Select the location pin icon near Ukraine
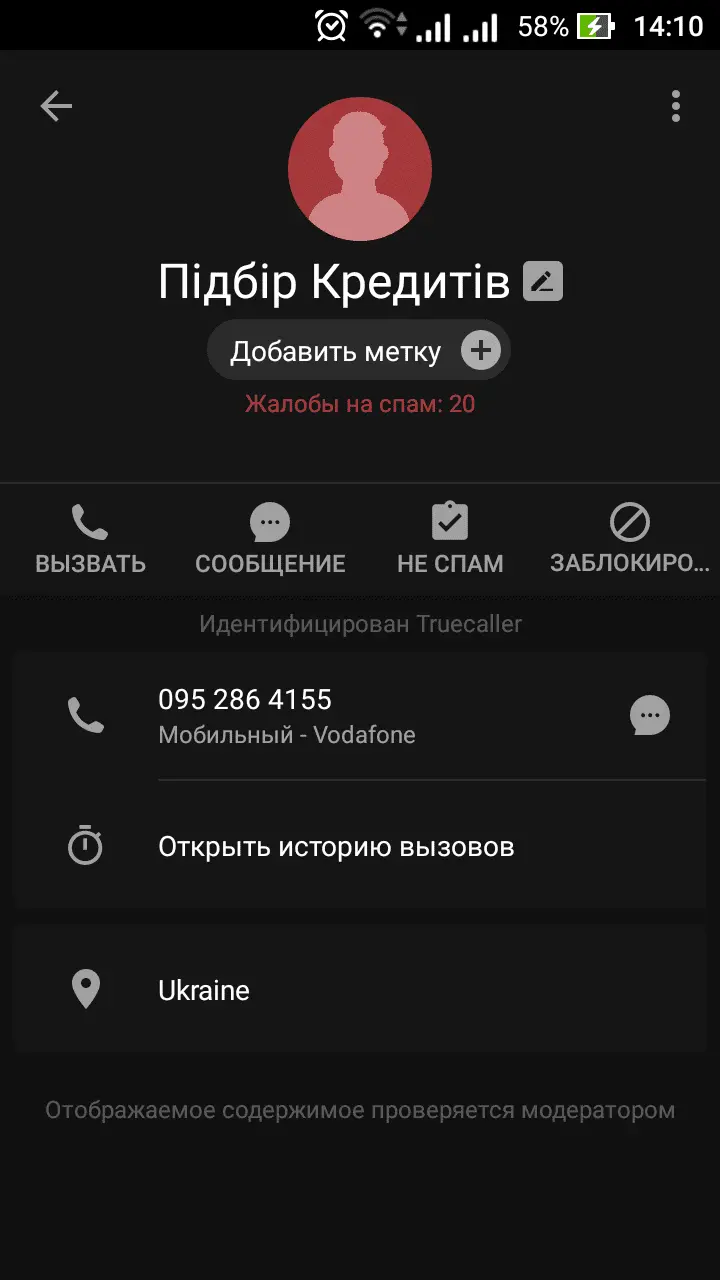This screenshot has width=720, height=1280. click(x=85, y=989)
